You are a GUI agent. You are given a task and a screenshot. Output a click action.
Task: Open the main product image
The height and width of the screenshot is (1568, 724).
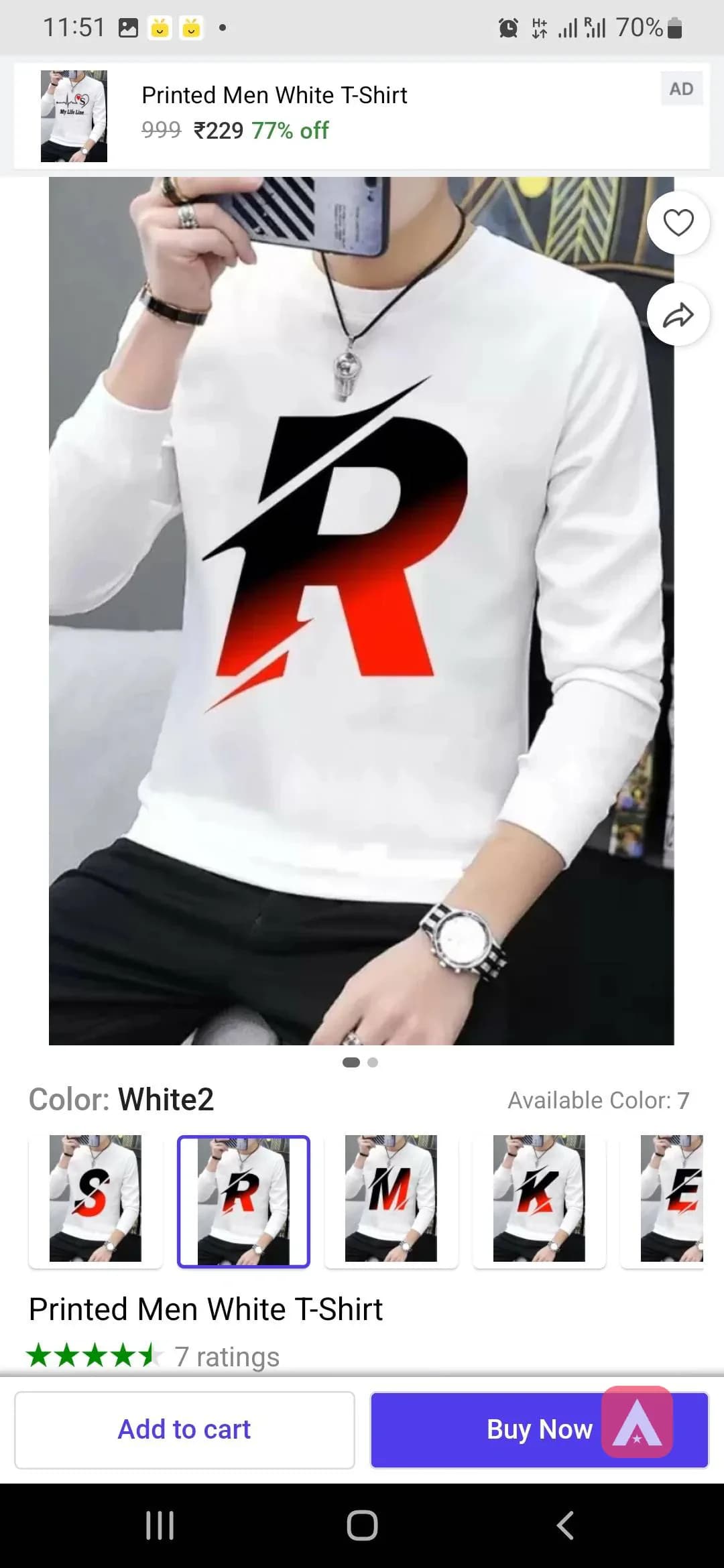tap(361, 610)
